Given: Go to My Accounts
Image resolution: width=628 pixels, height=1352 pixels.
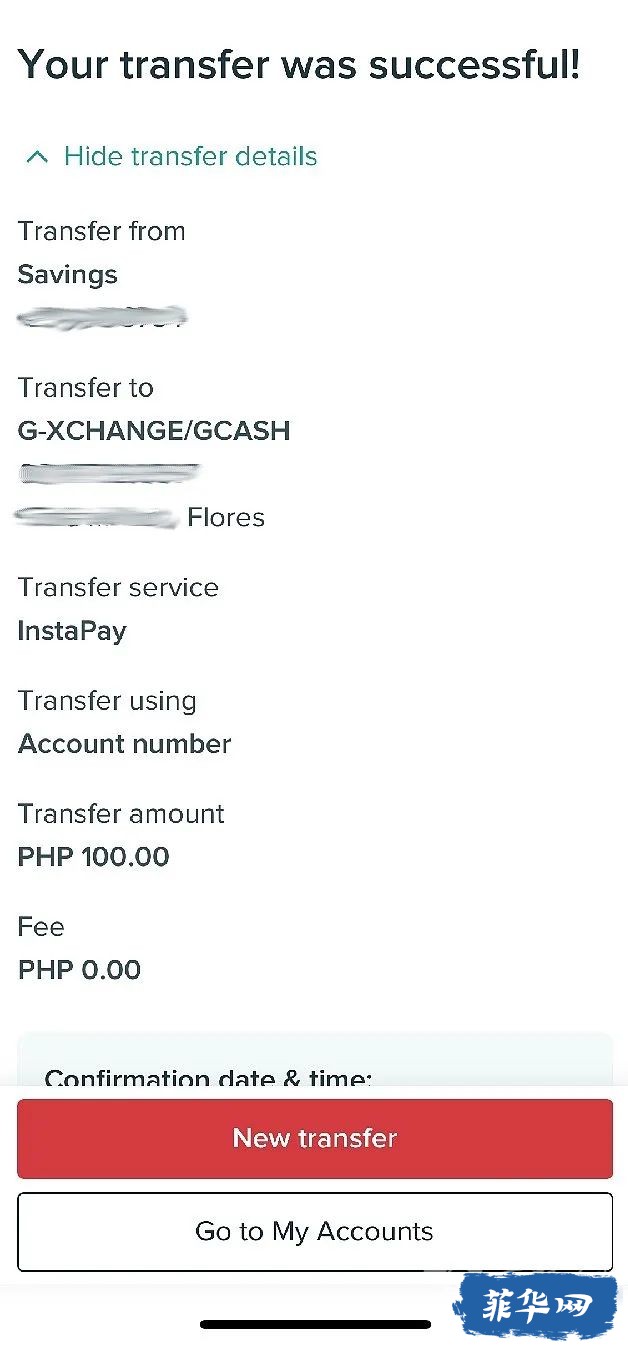Looking at the screenshot, I should click(x=314, y=1231).
